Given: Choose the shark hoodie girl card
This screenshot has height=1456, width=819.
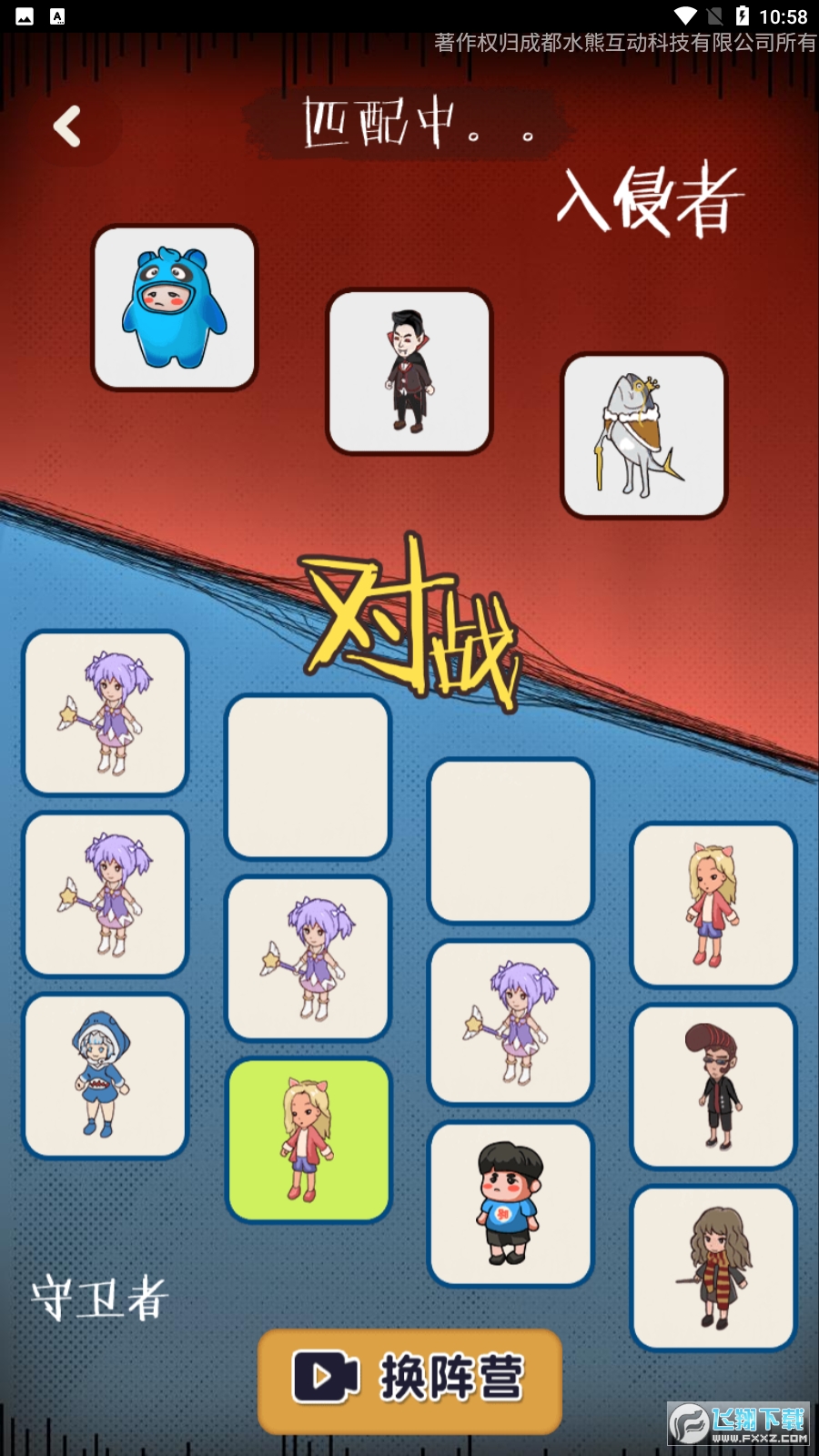Looking at the screenshot, I should point(105,1076).
